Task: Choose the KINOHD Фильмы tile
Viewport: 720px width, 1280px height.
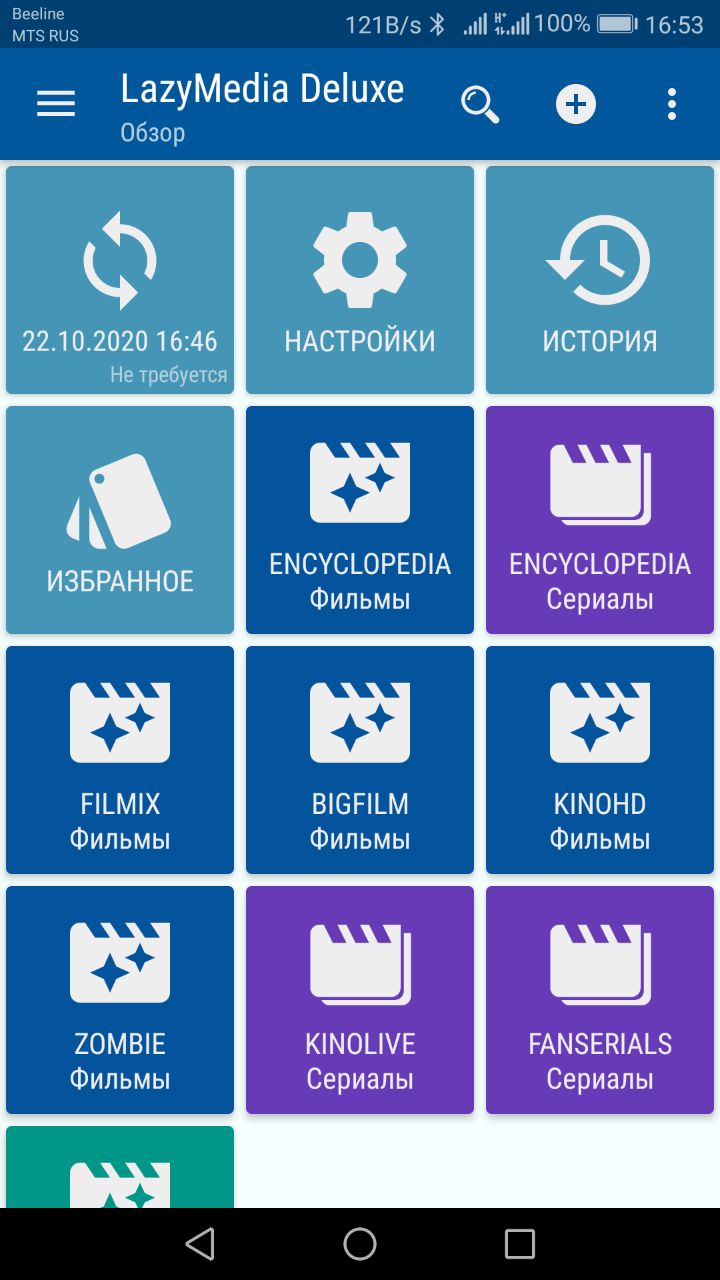Action: coord(600,760)
